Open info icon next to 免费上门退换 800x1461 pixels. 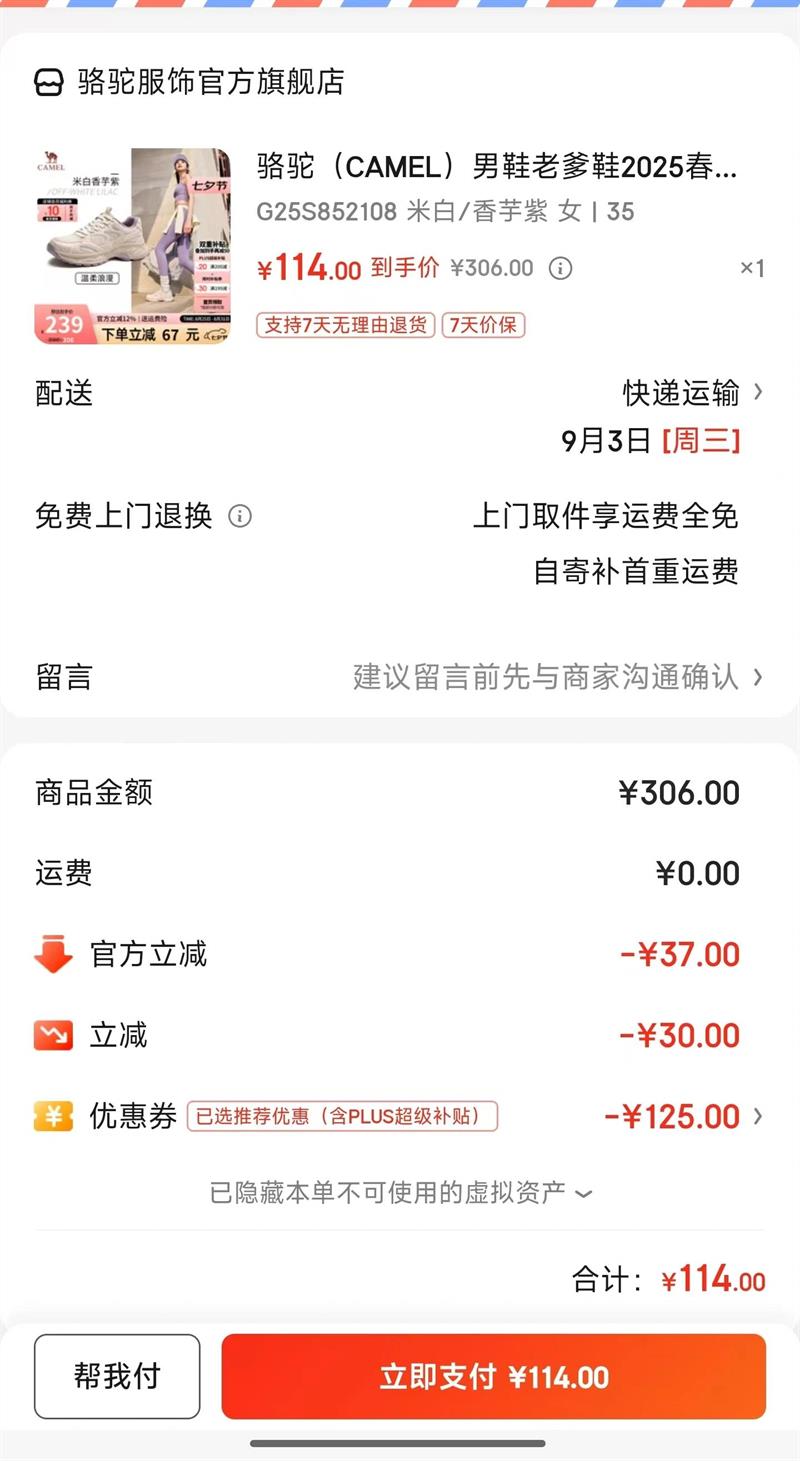pos(240,516)
